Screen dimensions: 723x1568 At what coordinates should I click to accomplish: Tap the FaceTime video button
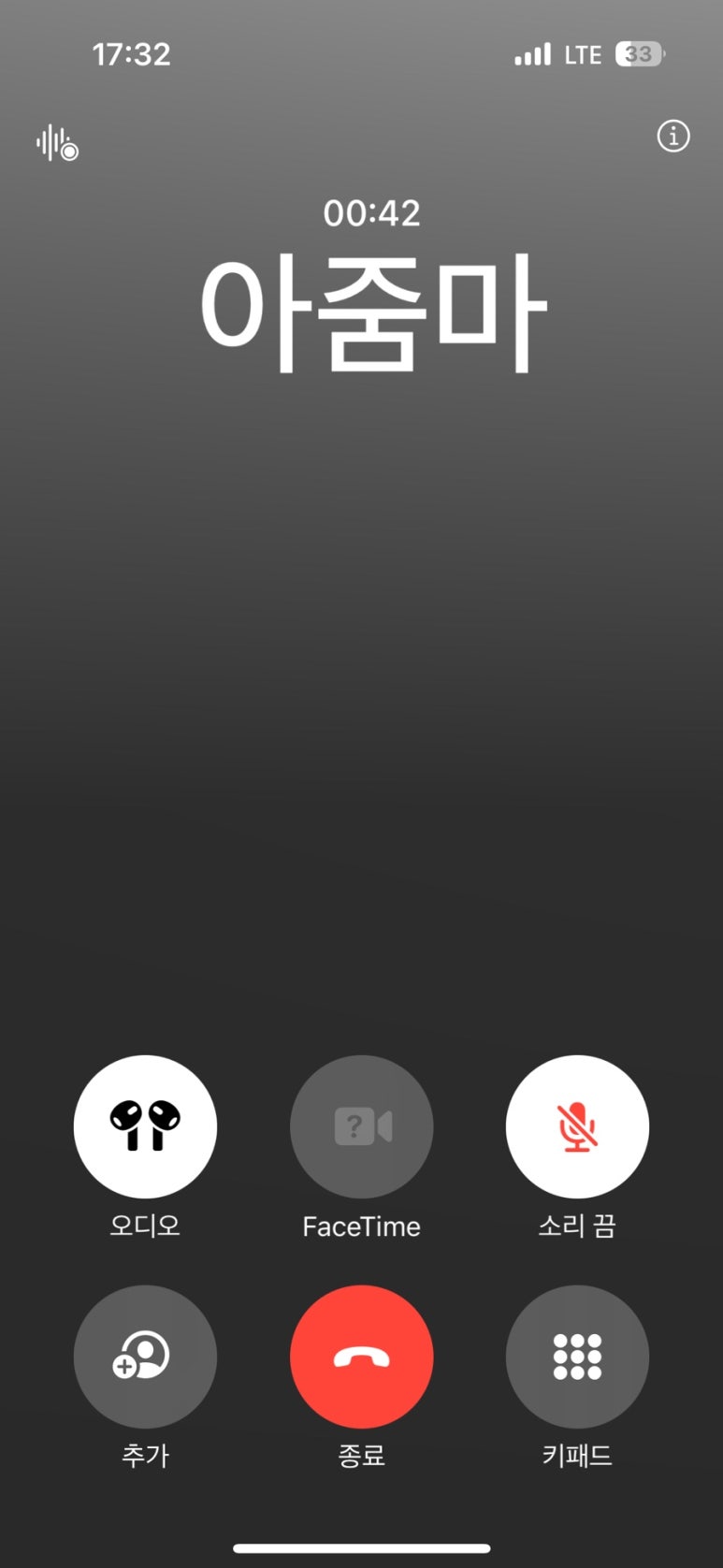click(361, 1126)
